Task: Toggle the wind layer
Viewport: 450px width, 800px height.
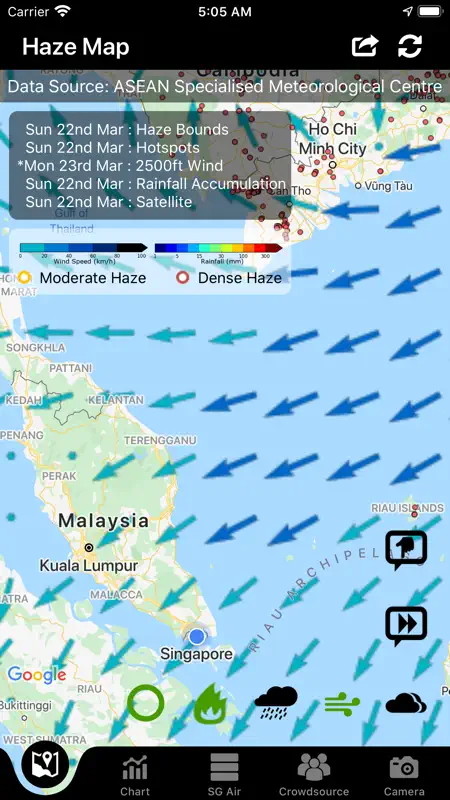Action: [342, 704]
